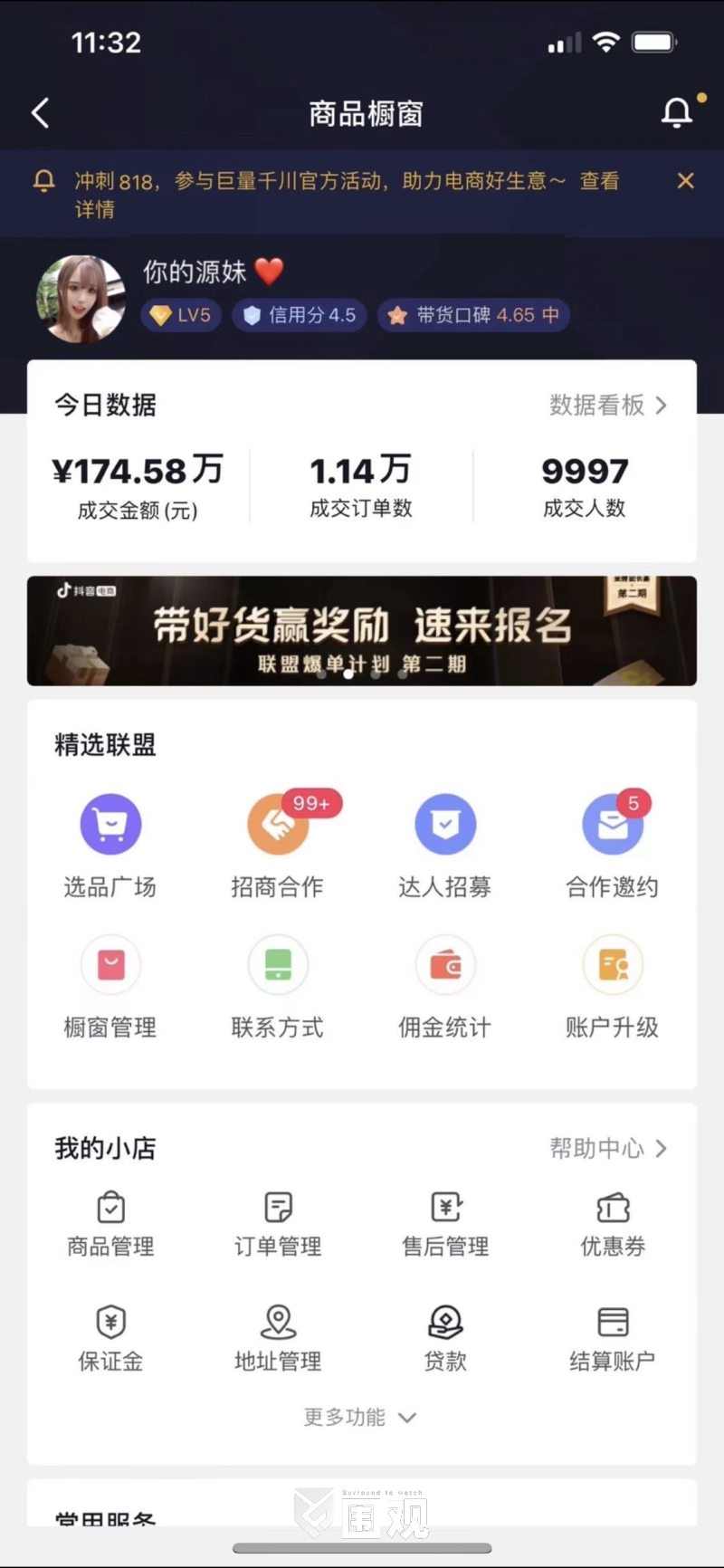Open 账户升级
724x1568 pixels.
click(x=613, y=986)
